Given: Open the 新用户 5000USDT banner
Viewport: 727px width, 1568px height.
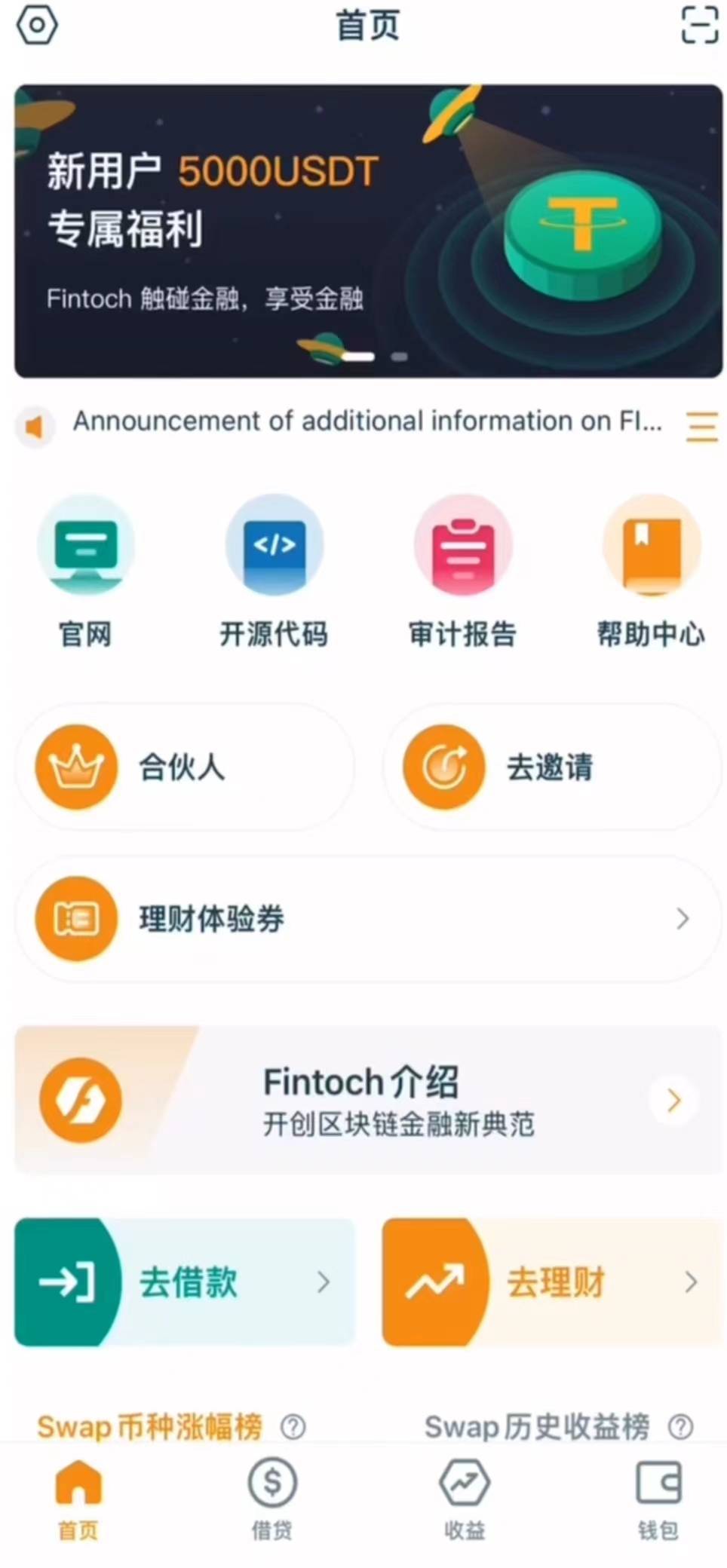Looking at the screenshot, I should [x=368, y=231].
